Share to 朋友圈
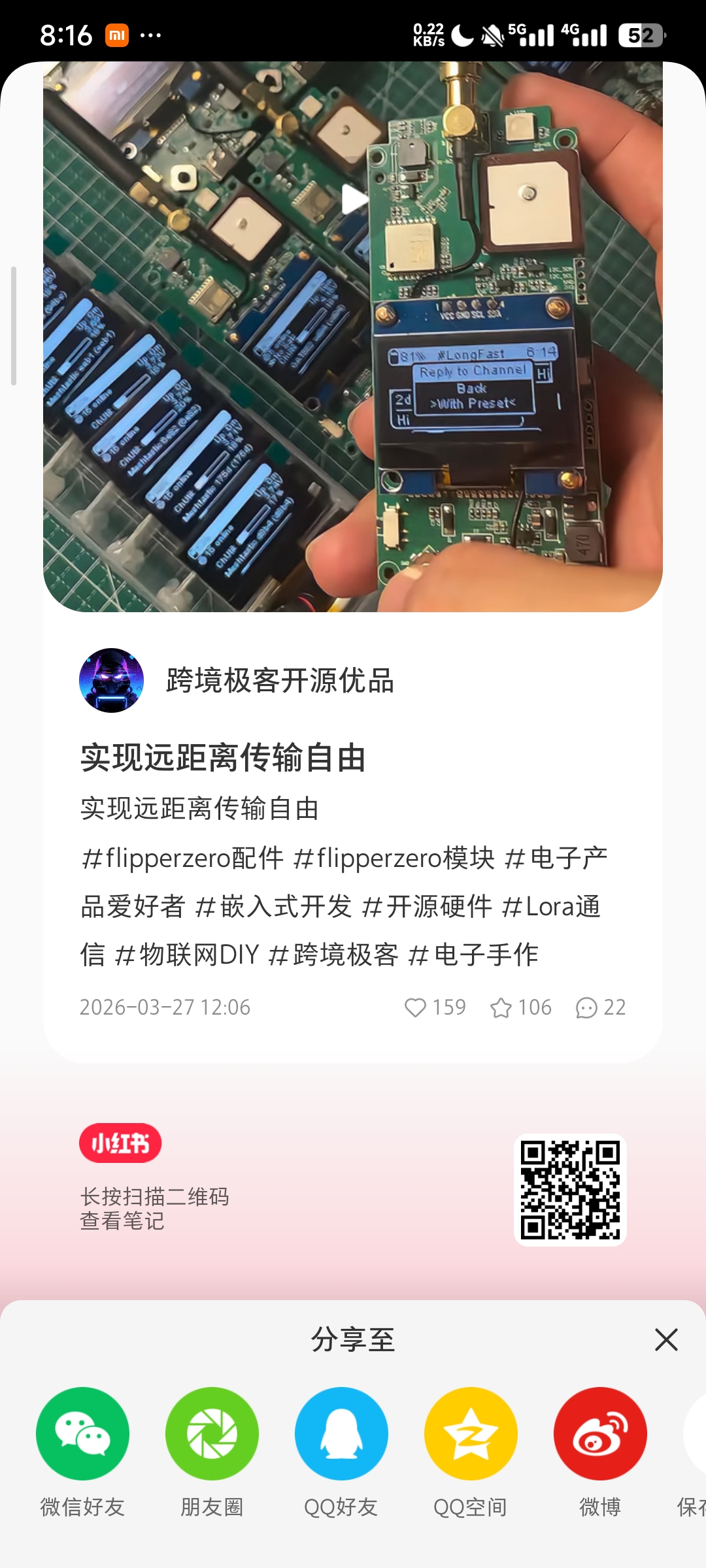The height and width of the screenshot is (1568, 706). (x=212, y=1433)
